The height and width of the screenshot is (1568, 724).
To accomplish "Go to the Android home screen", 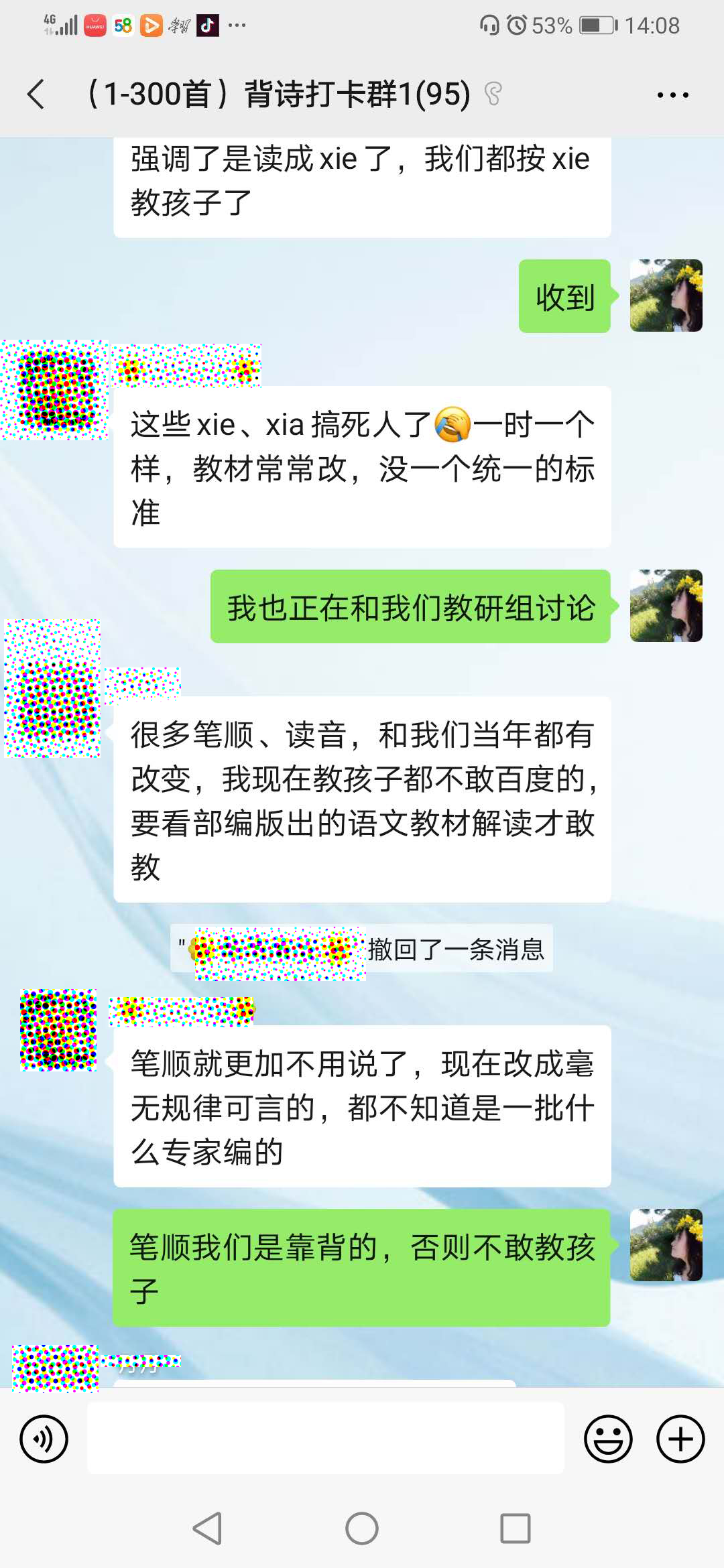I will point(362,1528).
